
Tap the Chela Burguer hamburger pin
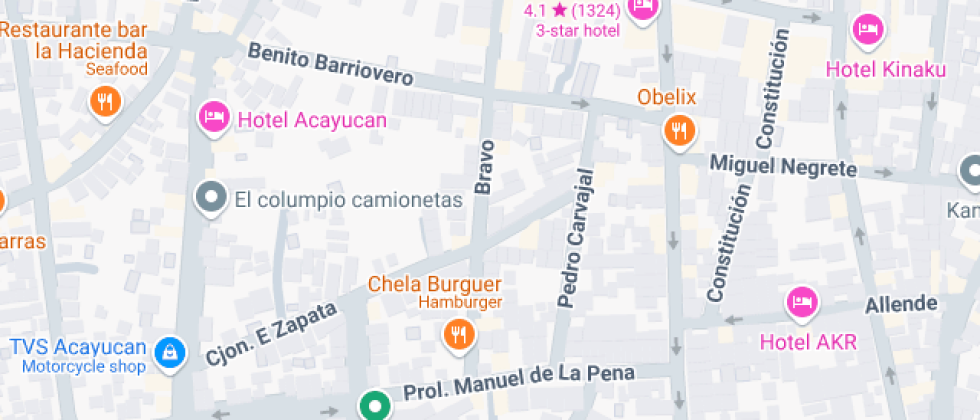point(459,334)
